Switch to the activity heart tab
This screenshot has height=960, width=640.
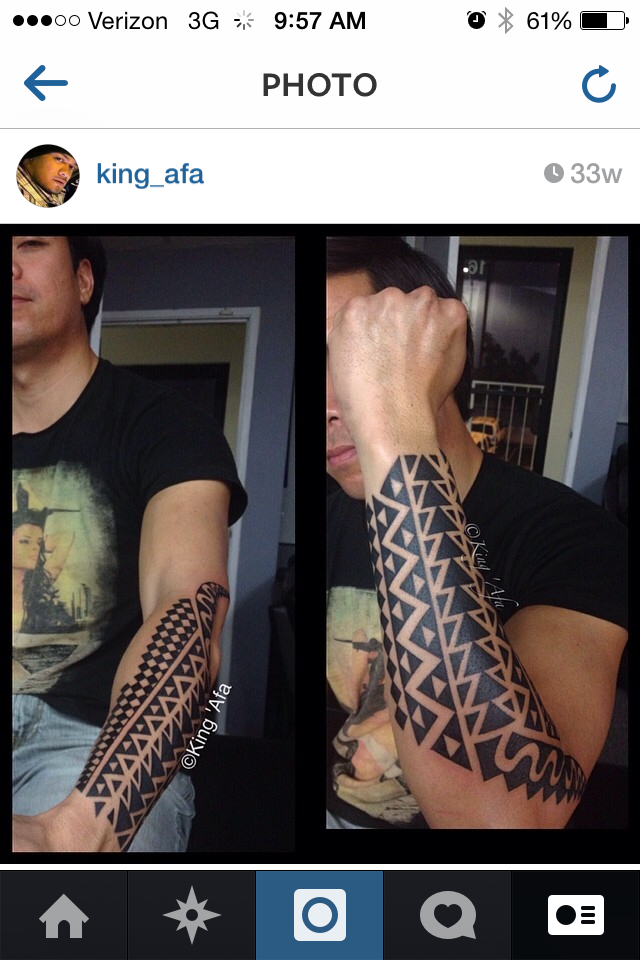click(447, 915)
